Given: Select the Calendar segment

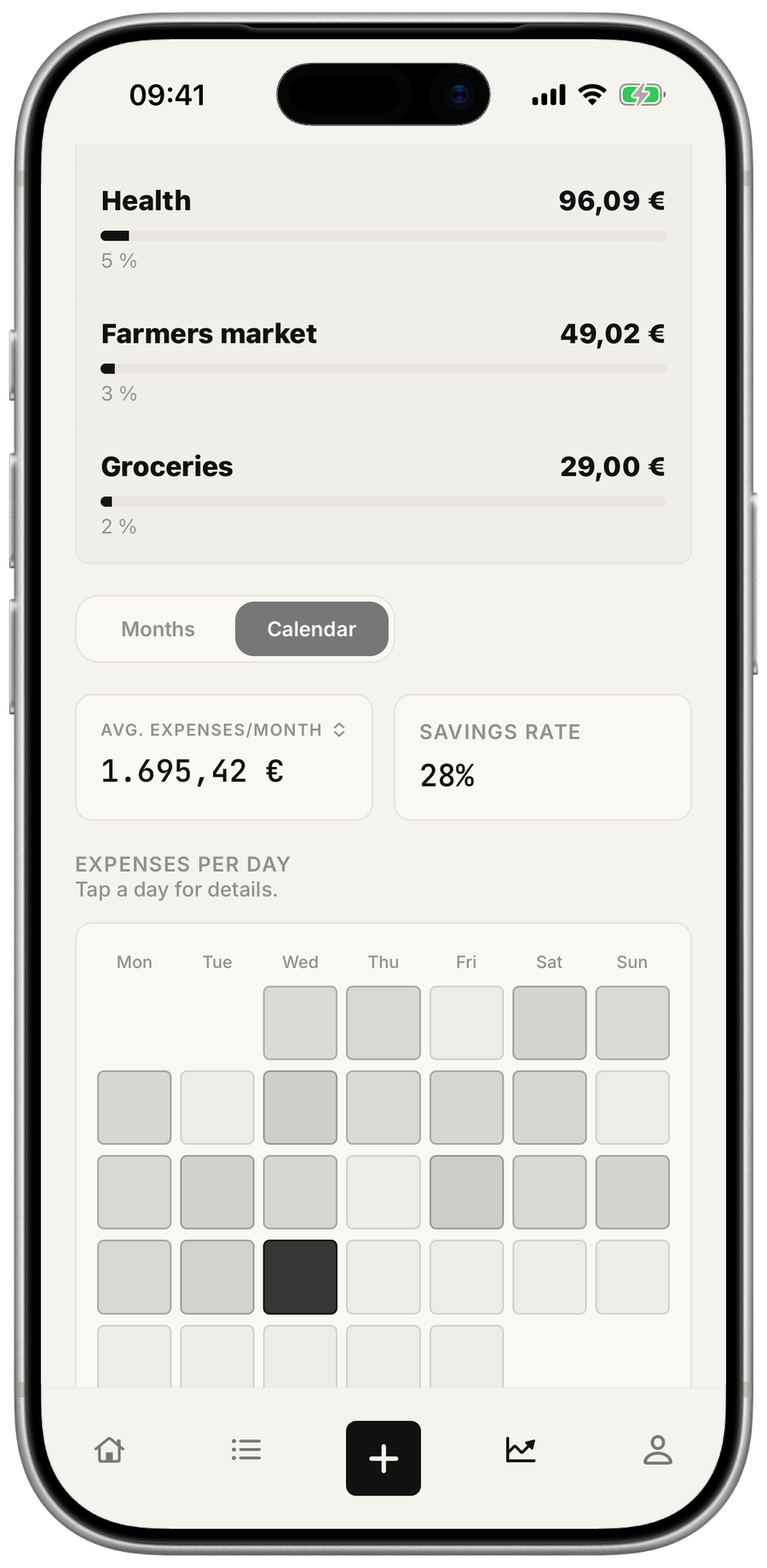Looking at the screenshot, I should click(312, 629).
